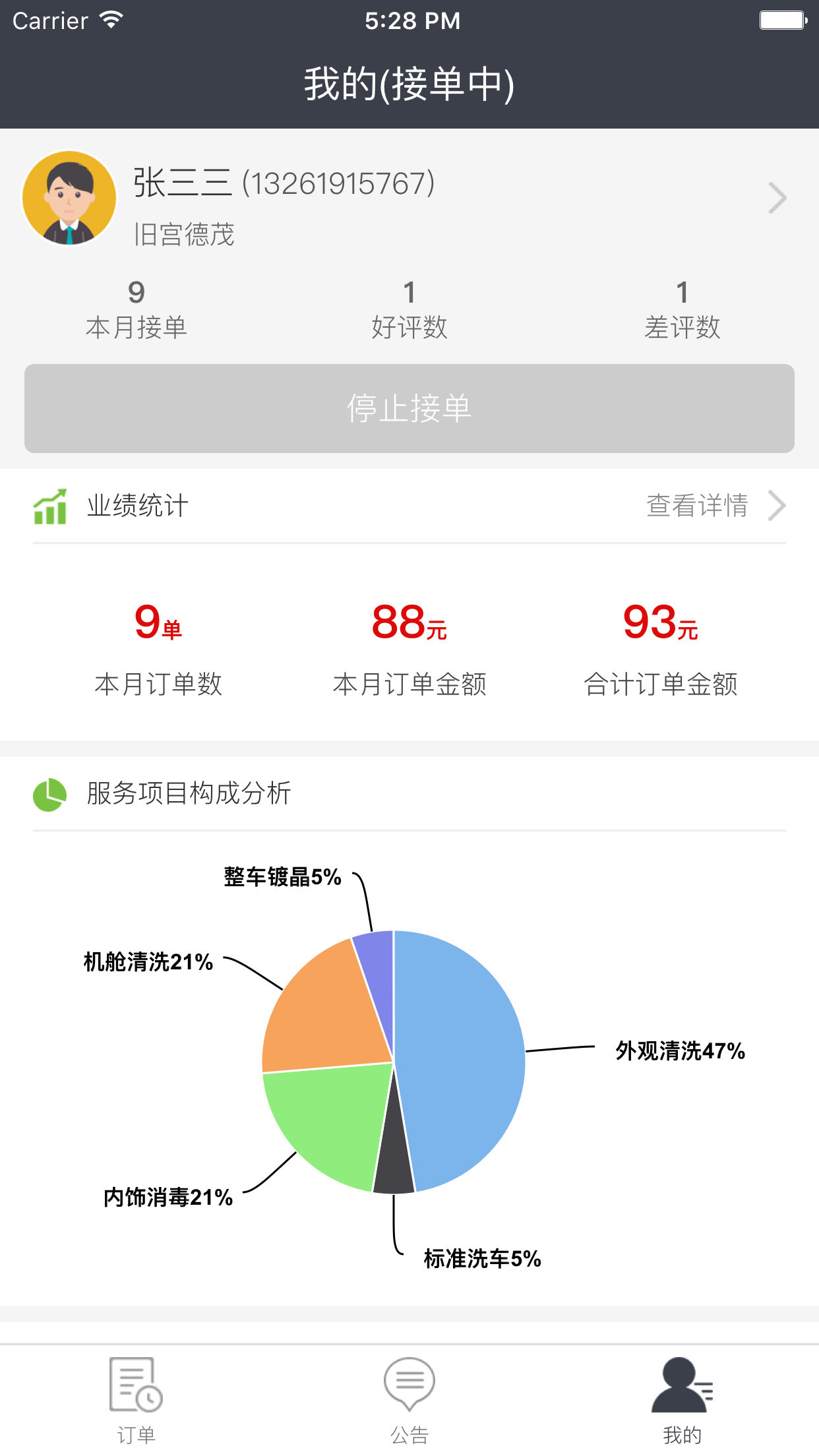Open 张三三 profile details row
The width and height of the screenshot is (819, 1456).
point(409,198)
